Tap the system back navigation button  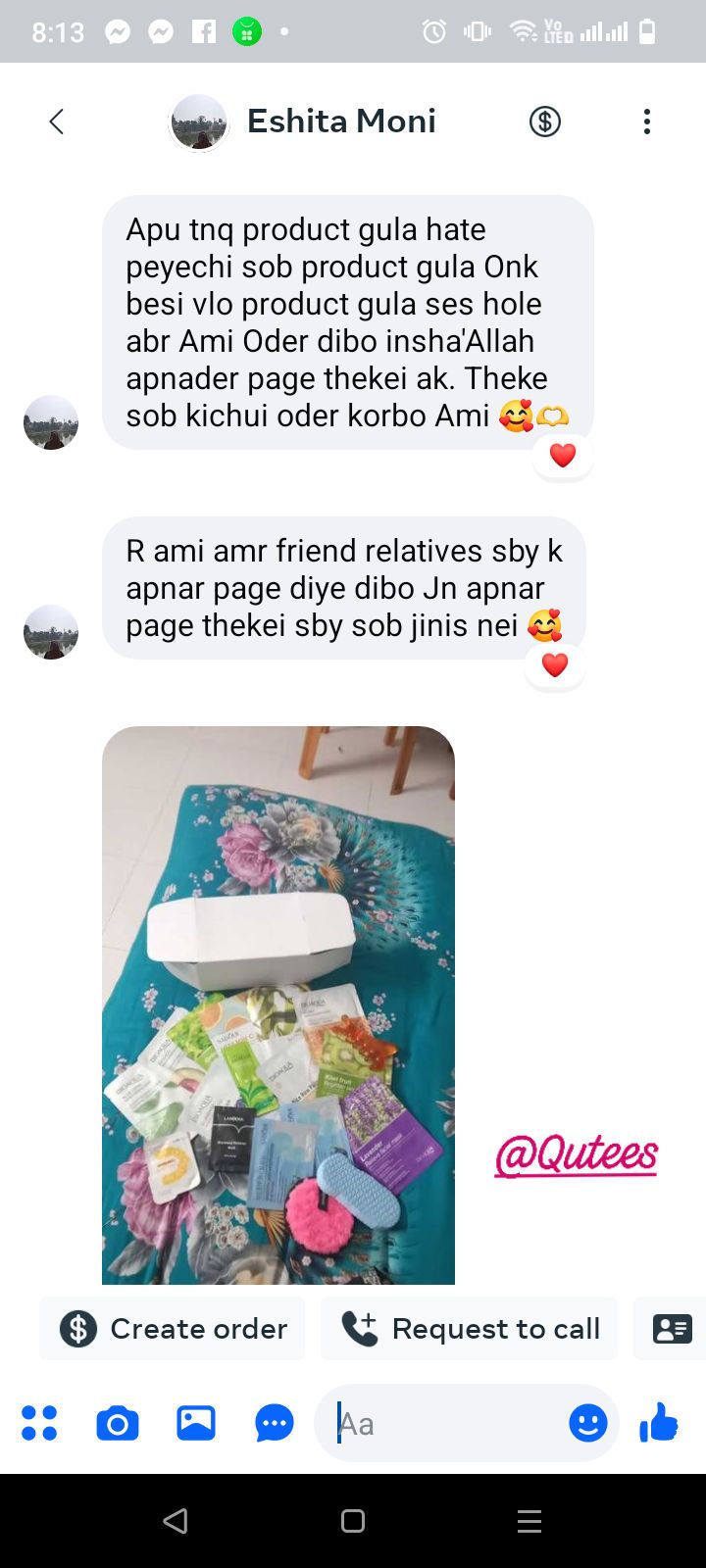click(x=176, y=1521)
